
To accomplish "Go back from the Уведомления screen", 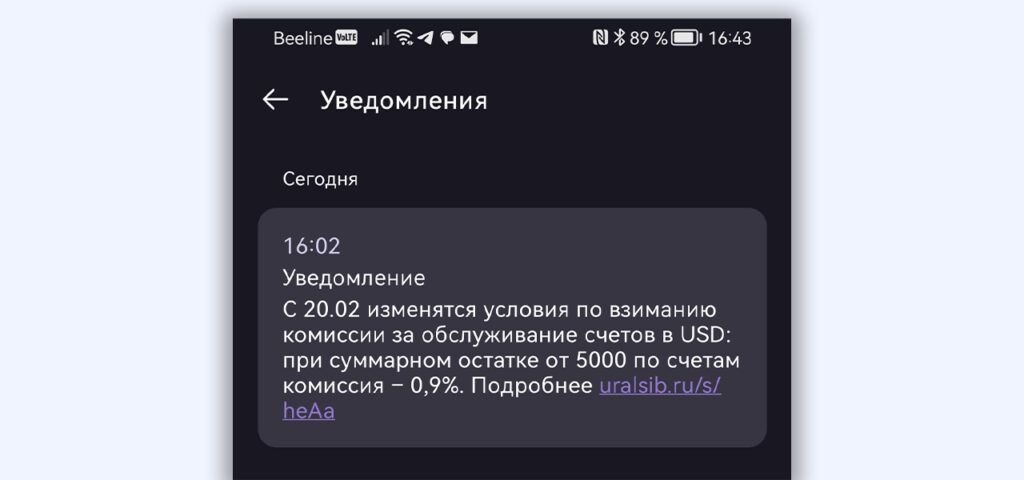I will point(275,100).
